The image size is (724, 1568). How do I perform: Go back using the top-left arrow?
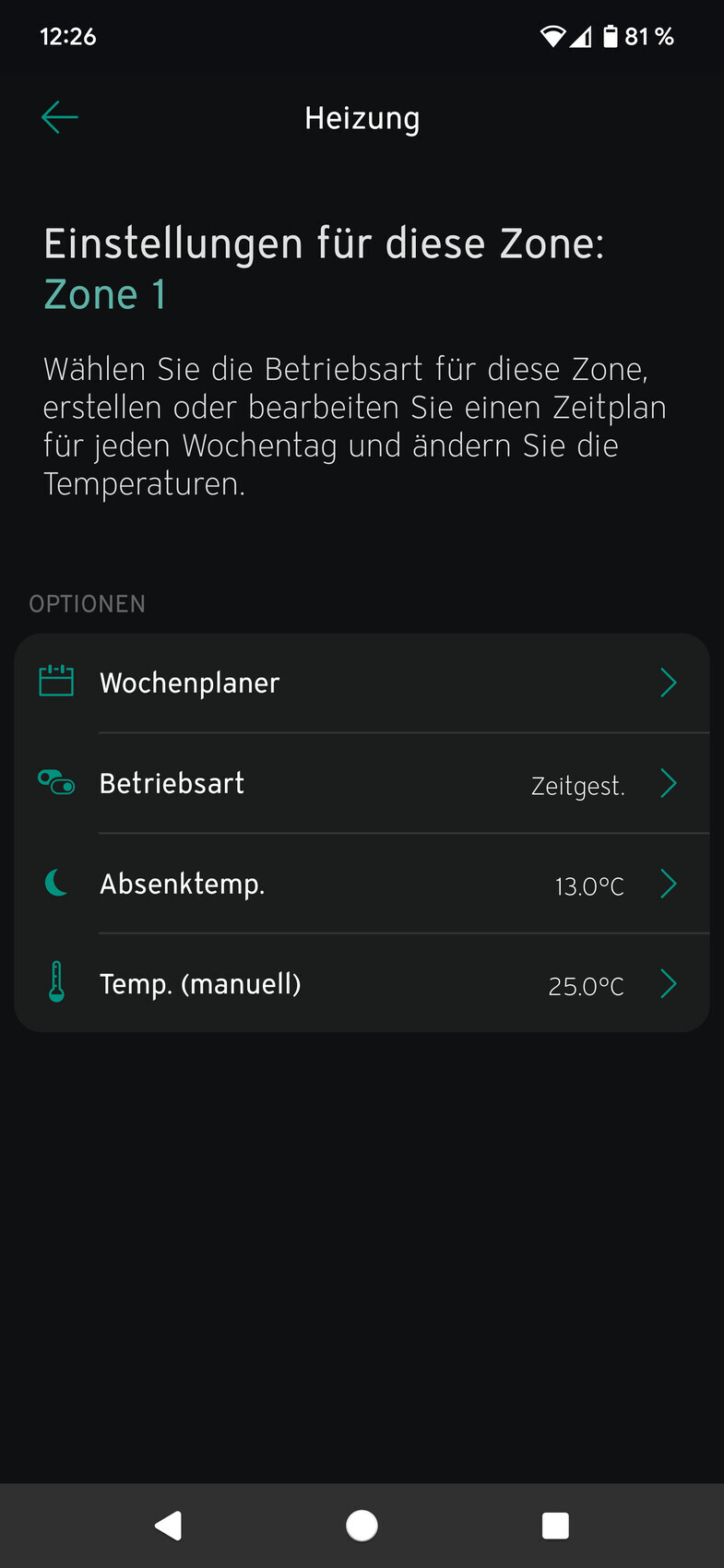coord(60,117)
